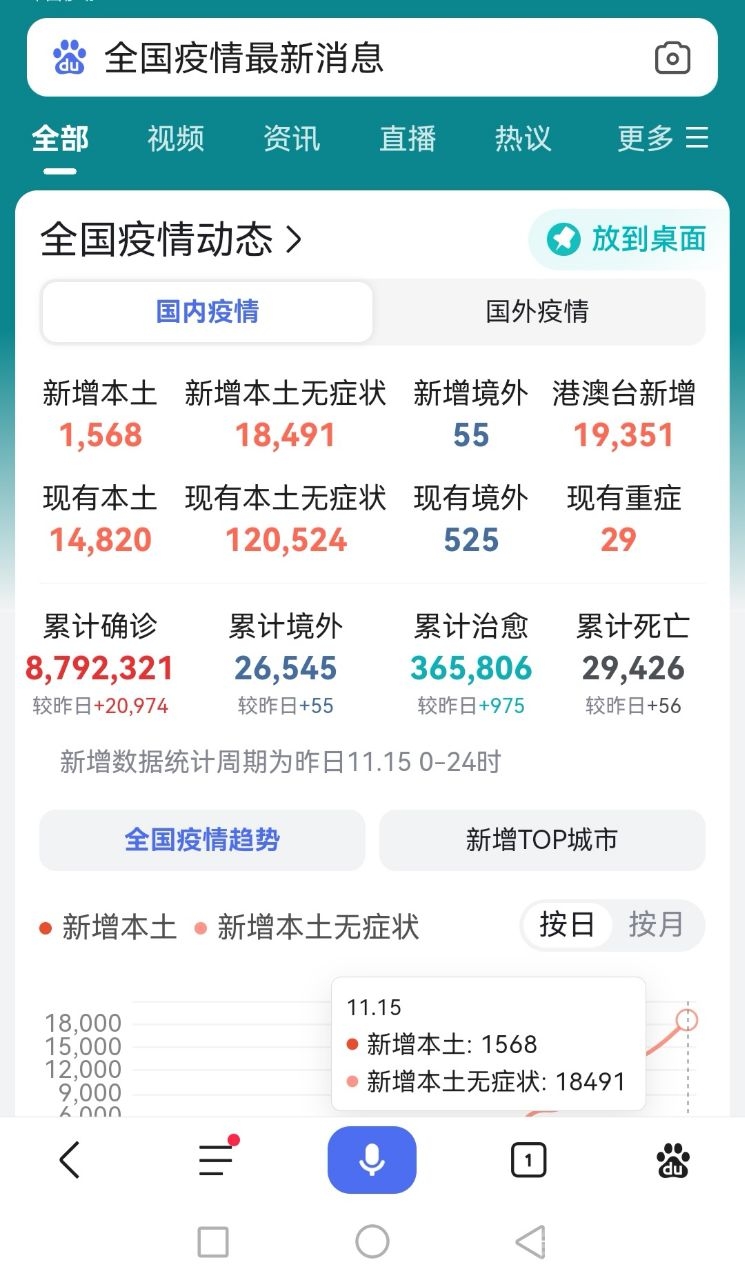
Task: Open 全国疫情动态 details
Action: point(171,240)
